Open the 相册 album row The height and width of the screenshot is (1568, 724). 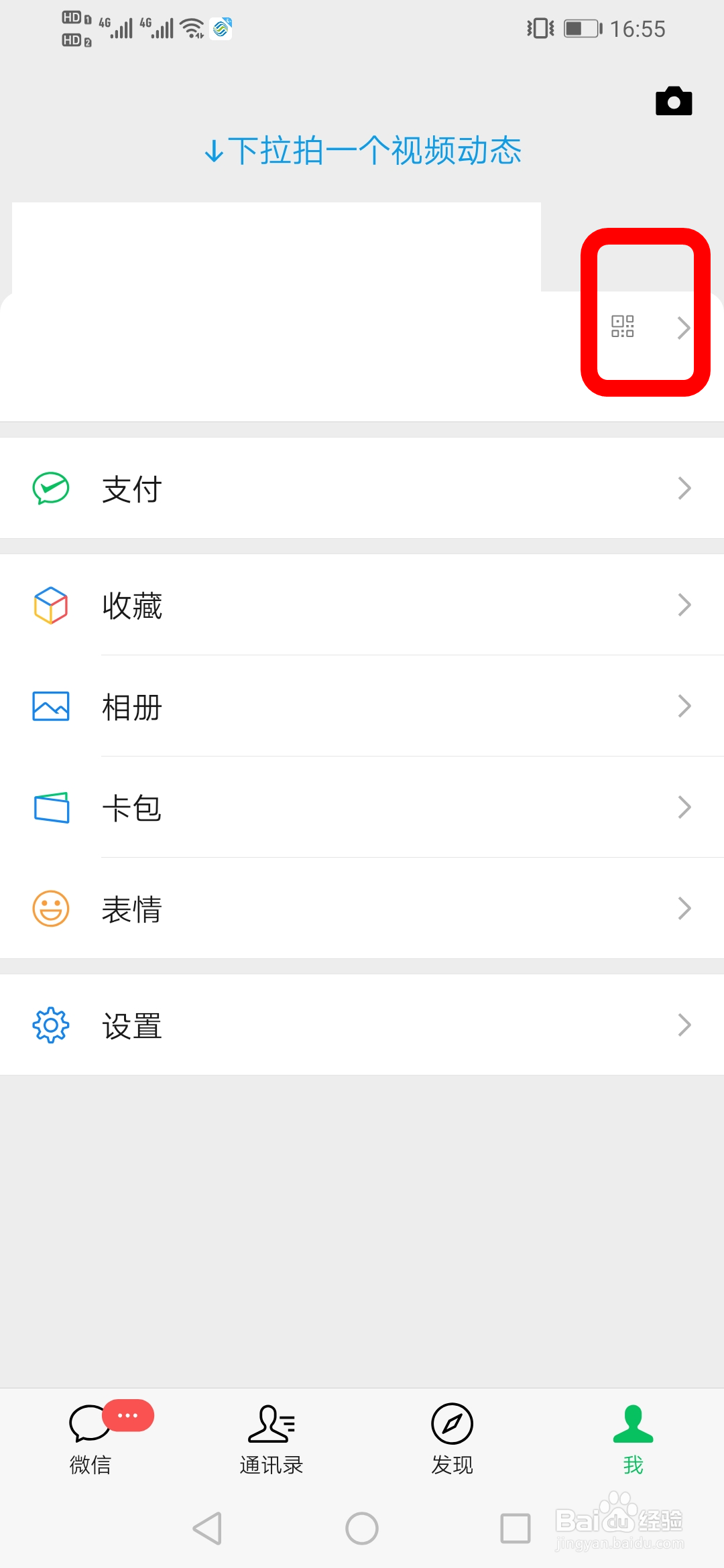pos(362,706)
